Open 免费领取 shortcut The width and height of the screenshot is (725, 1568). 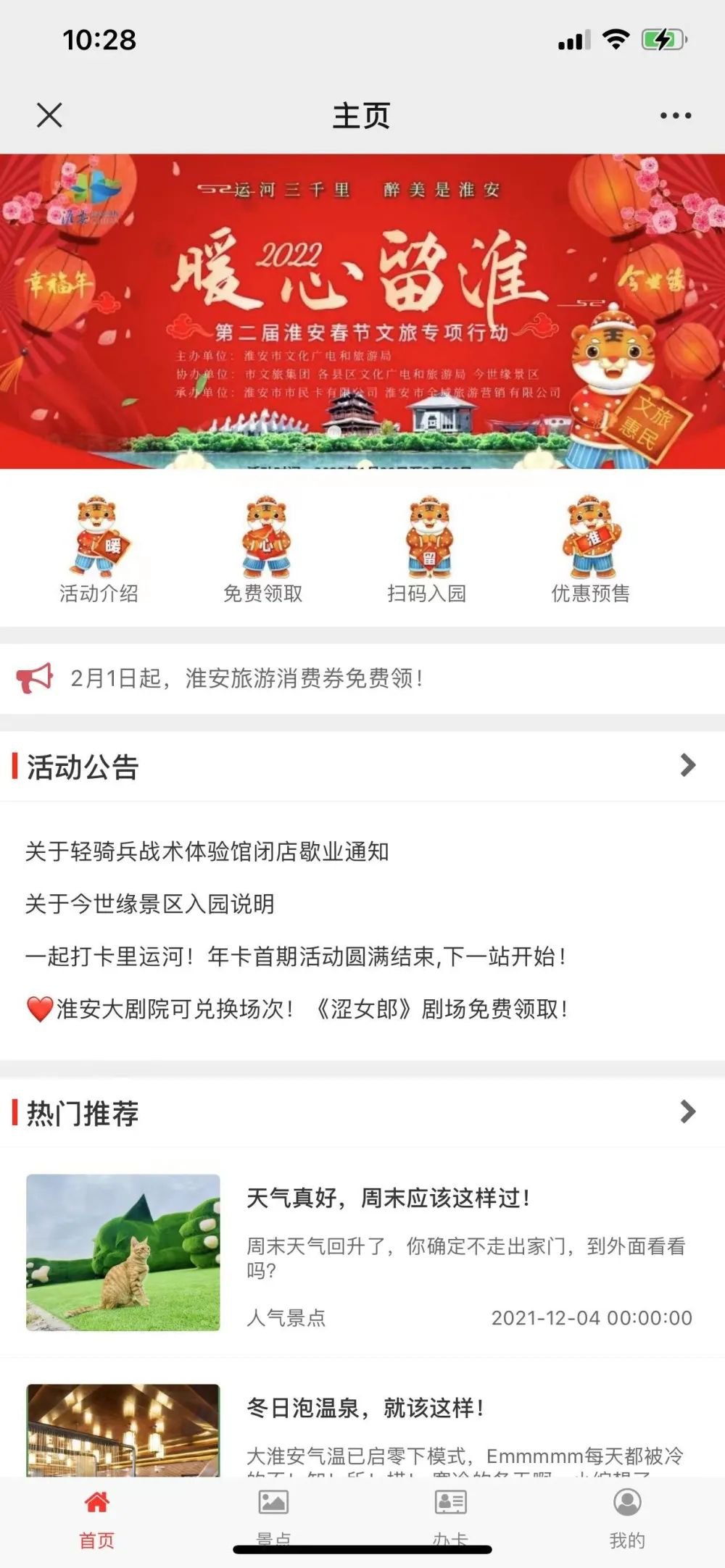point(262,551)
